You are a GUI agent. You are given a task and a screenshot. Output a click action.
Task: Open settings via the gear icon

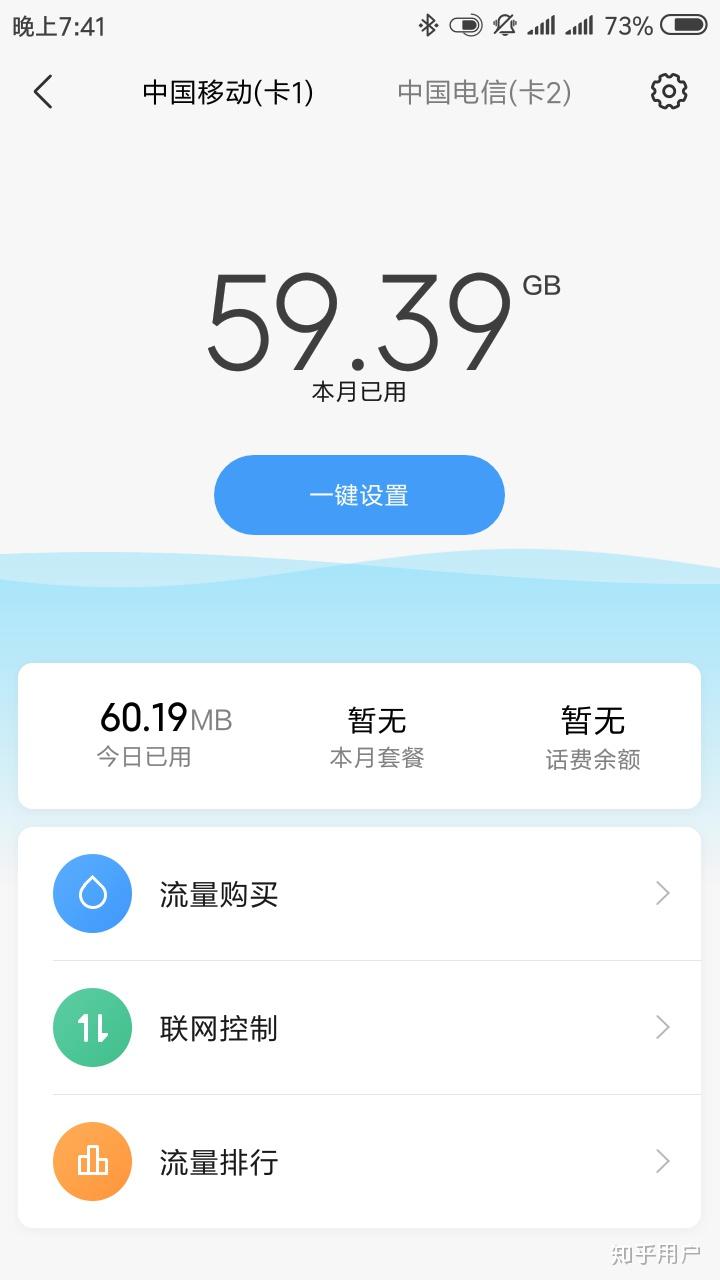[x=668, y=91]
